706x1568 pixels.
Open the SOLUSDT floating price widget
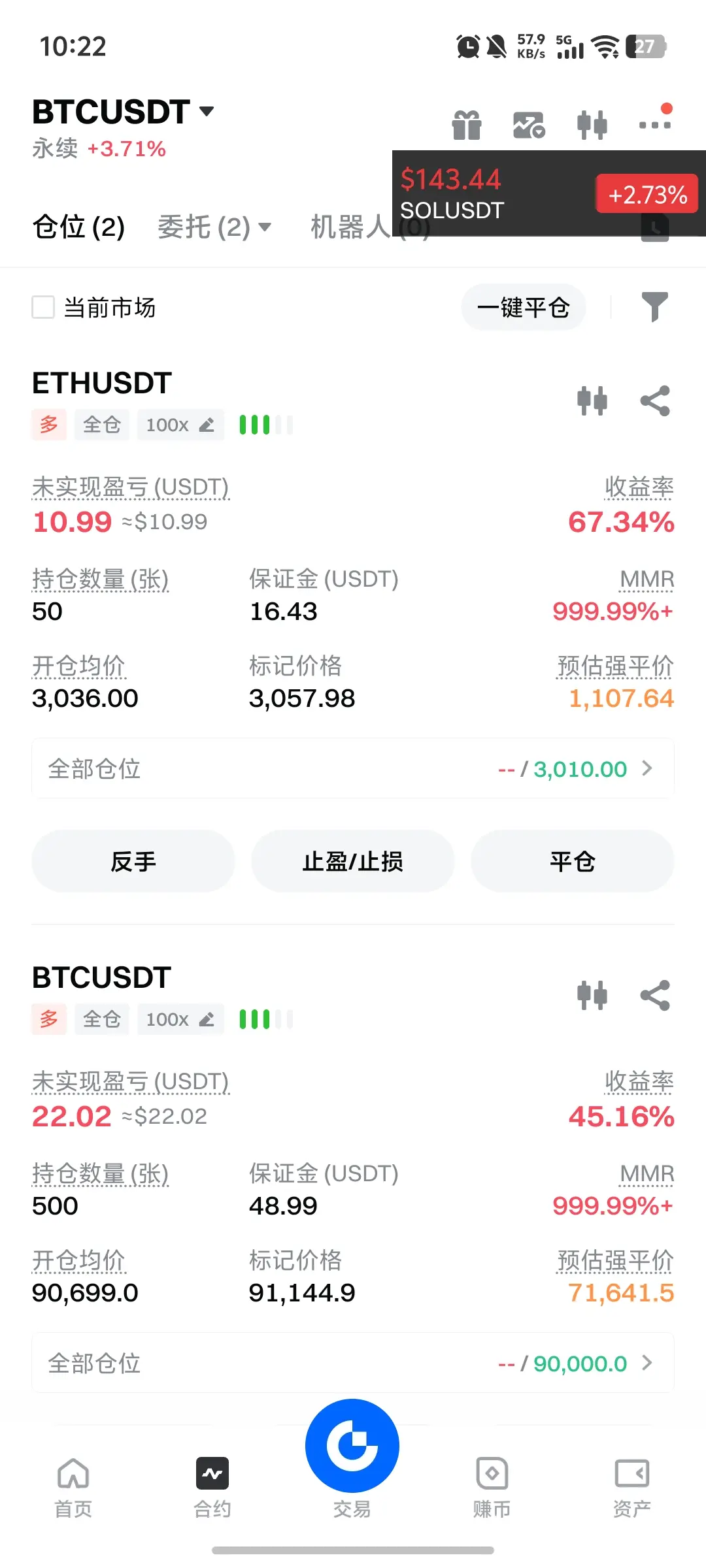(x=549, y=193)
